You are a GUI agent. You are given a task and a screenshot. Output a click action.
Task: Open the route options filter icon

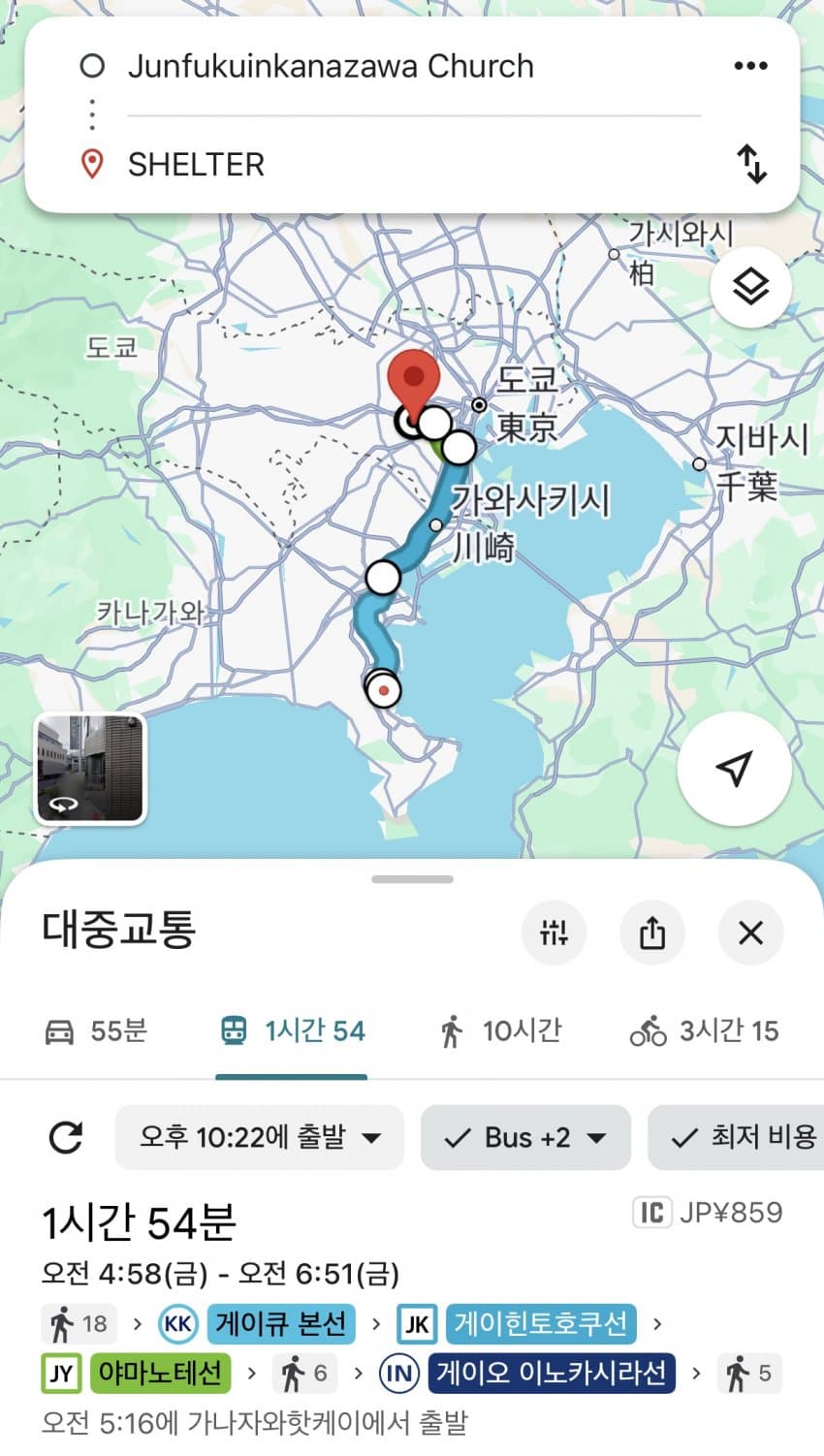pyautogui.click(x=554, y=934)
